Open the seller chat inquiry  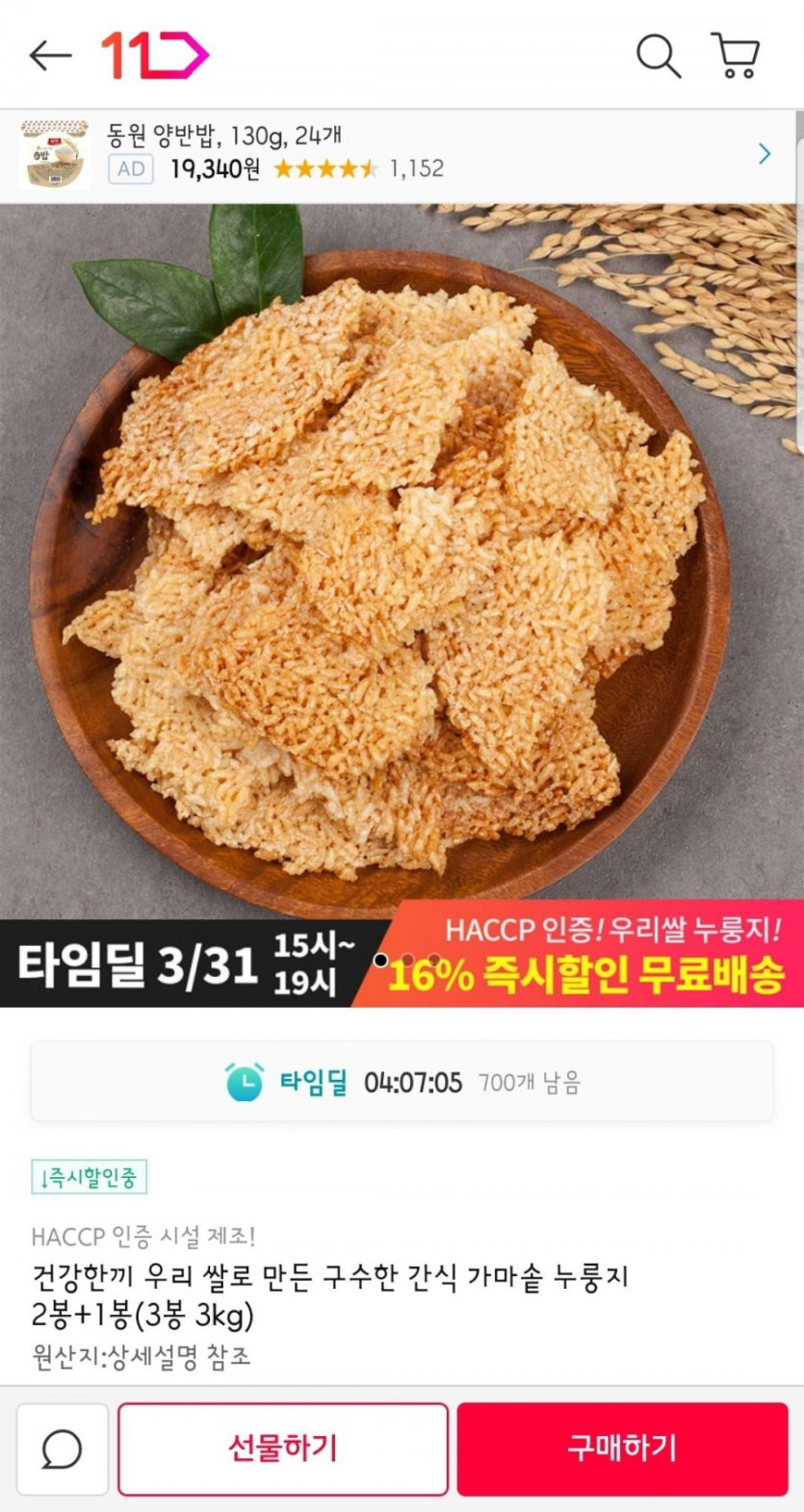(63, 1448)
